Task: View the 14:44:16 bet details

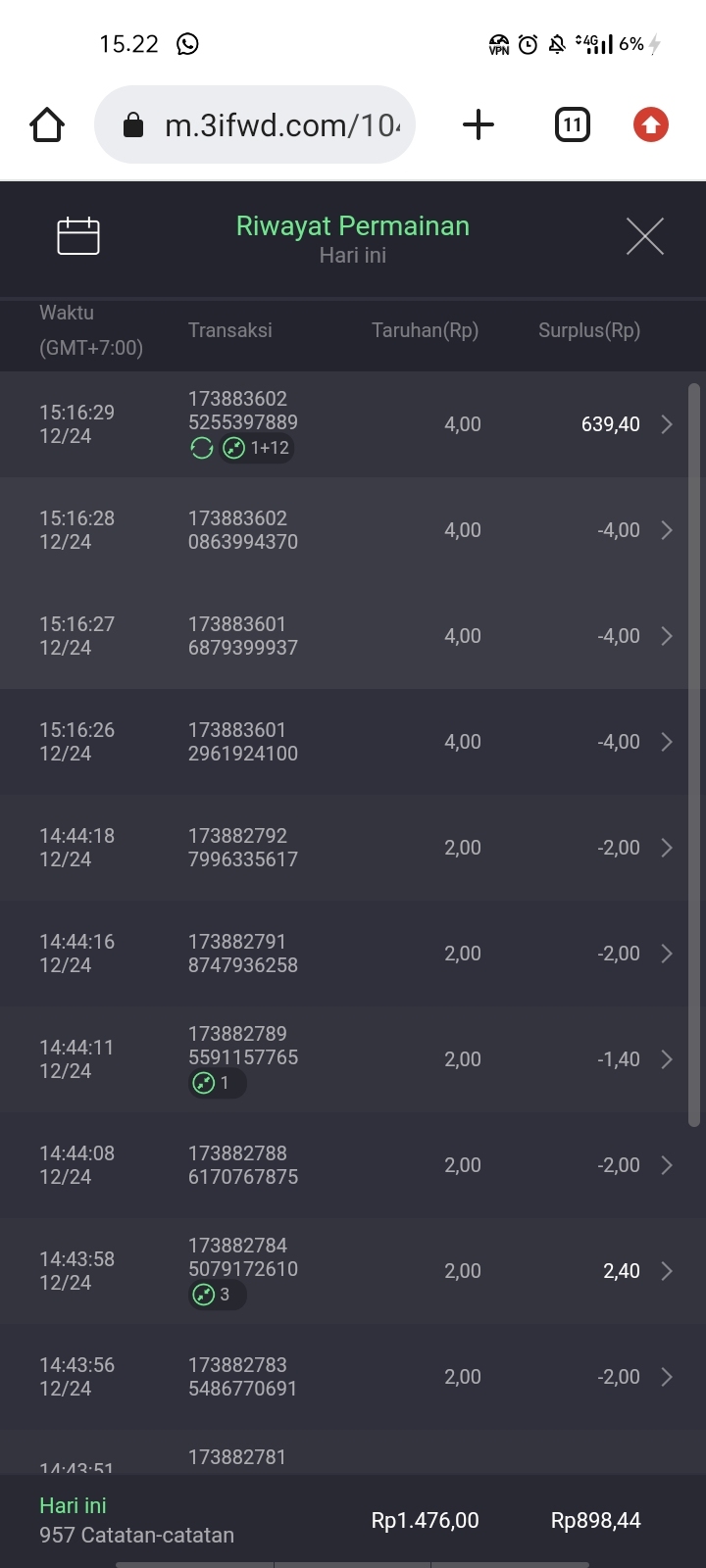Action: 353,954
